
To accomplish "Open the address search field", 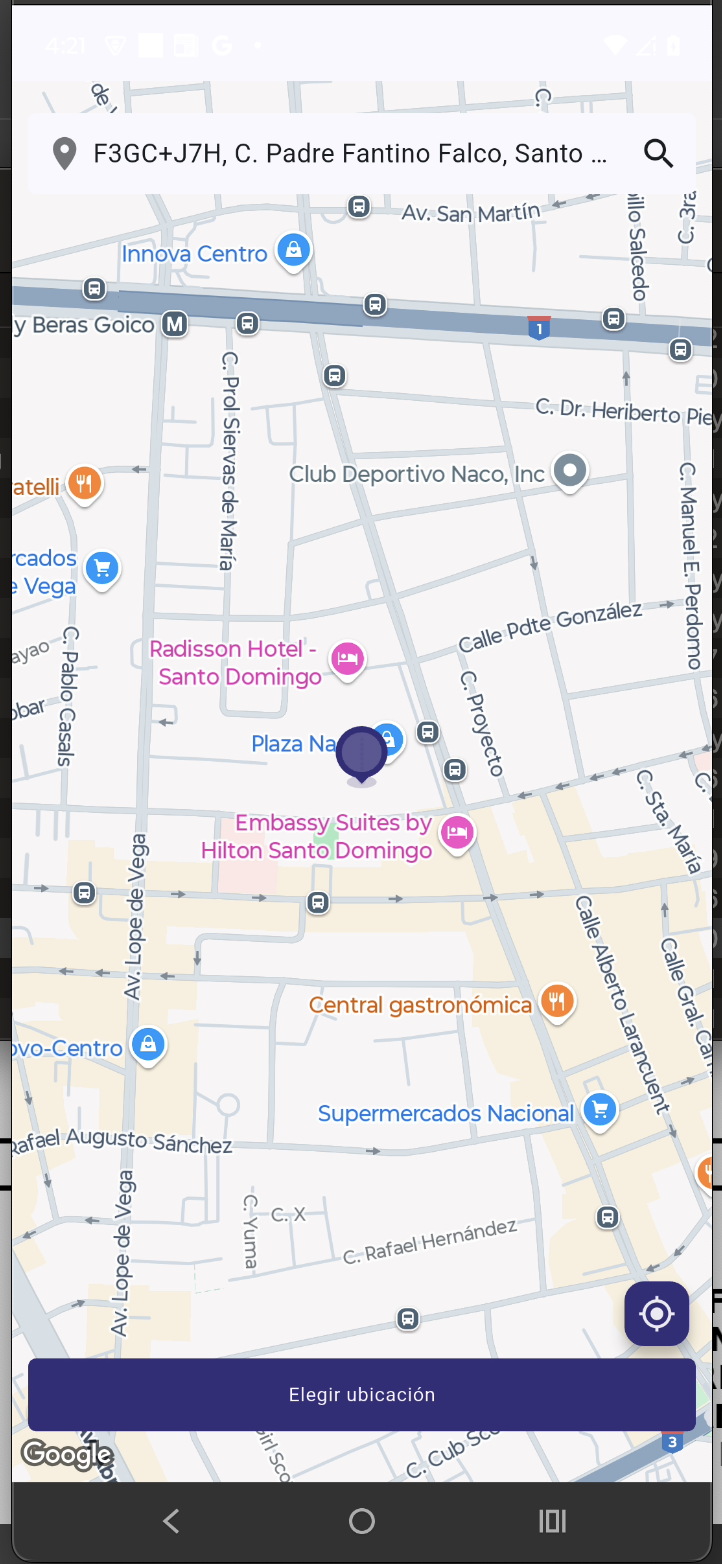I will (x=350, y=153).
